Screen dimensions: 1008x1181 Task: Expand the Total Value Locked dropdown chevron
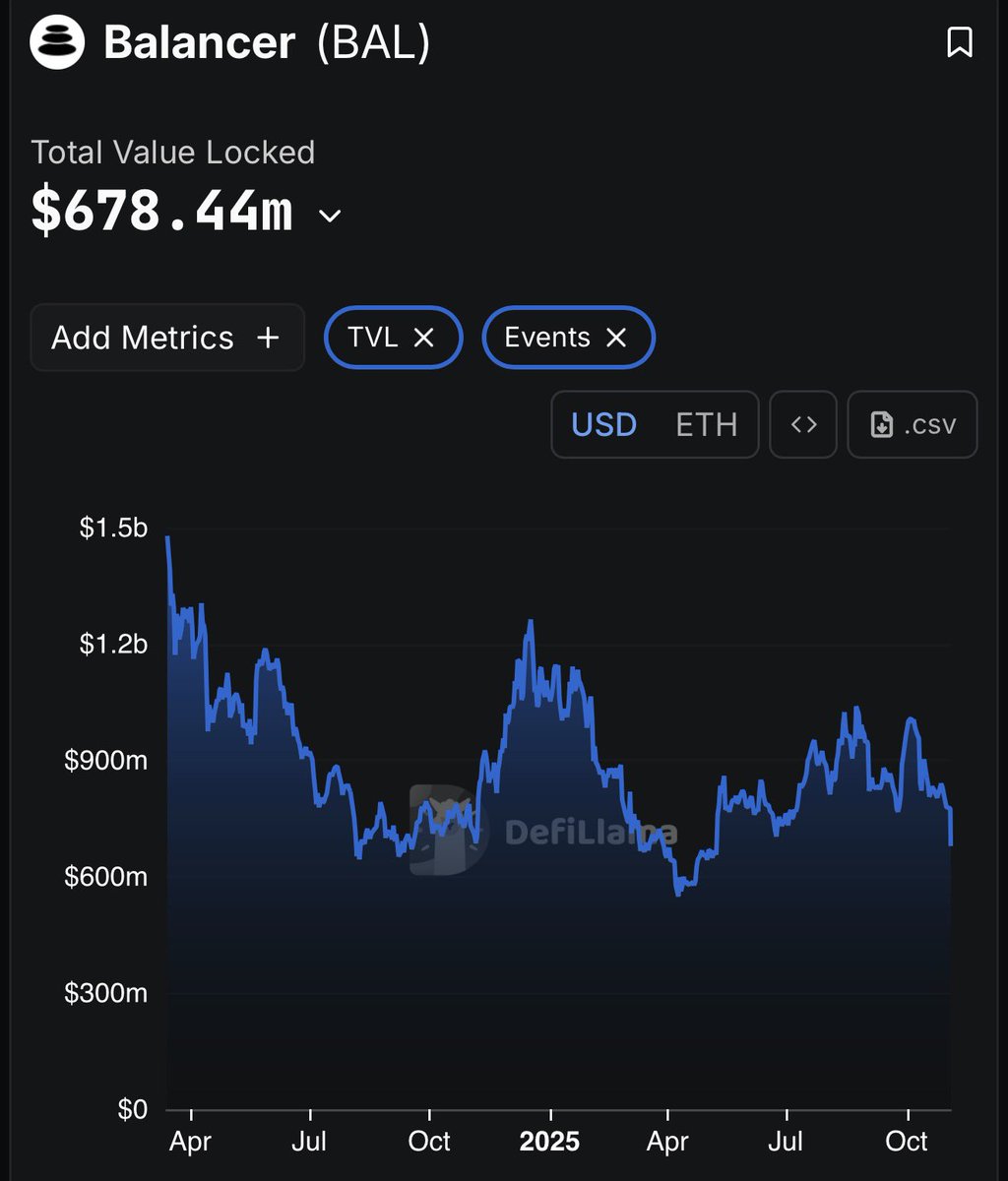[x=331, y=216]
